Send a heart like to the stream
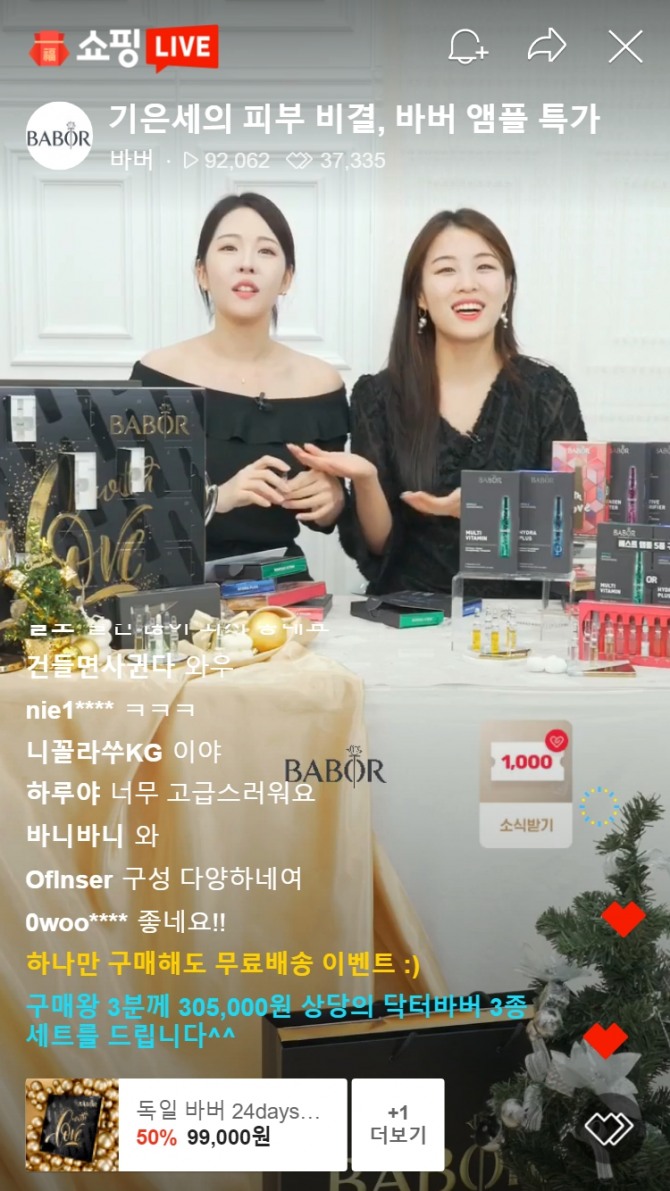 [609, 1128]
